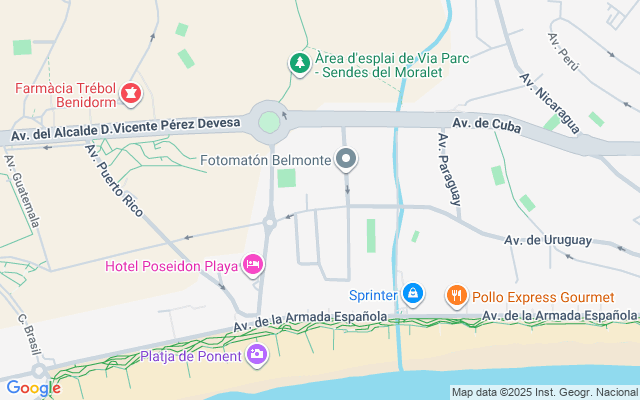Open the Hotel Poseidon Playa marker

click(x=254, y=265)
